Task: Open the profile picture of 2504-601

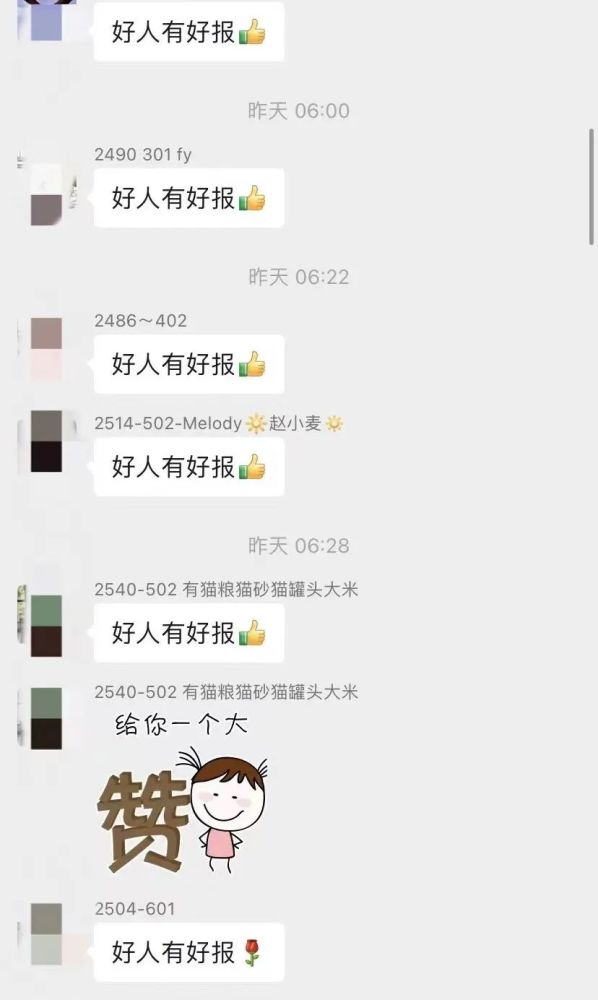Action: click(47, 934)
